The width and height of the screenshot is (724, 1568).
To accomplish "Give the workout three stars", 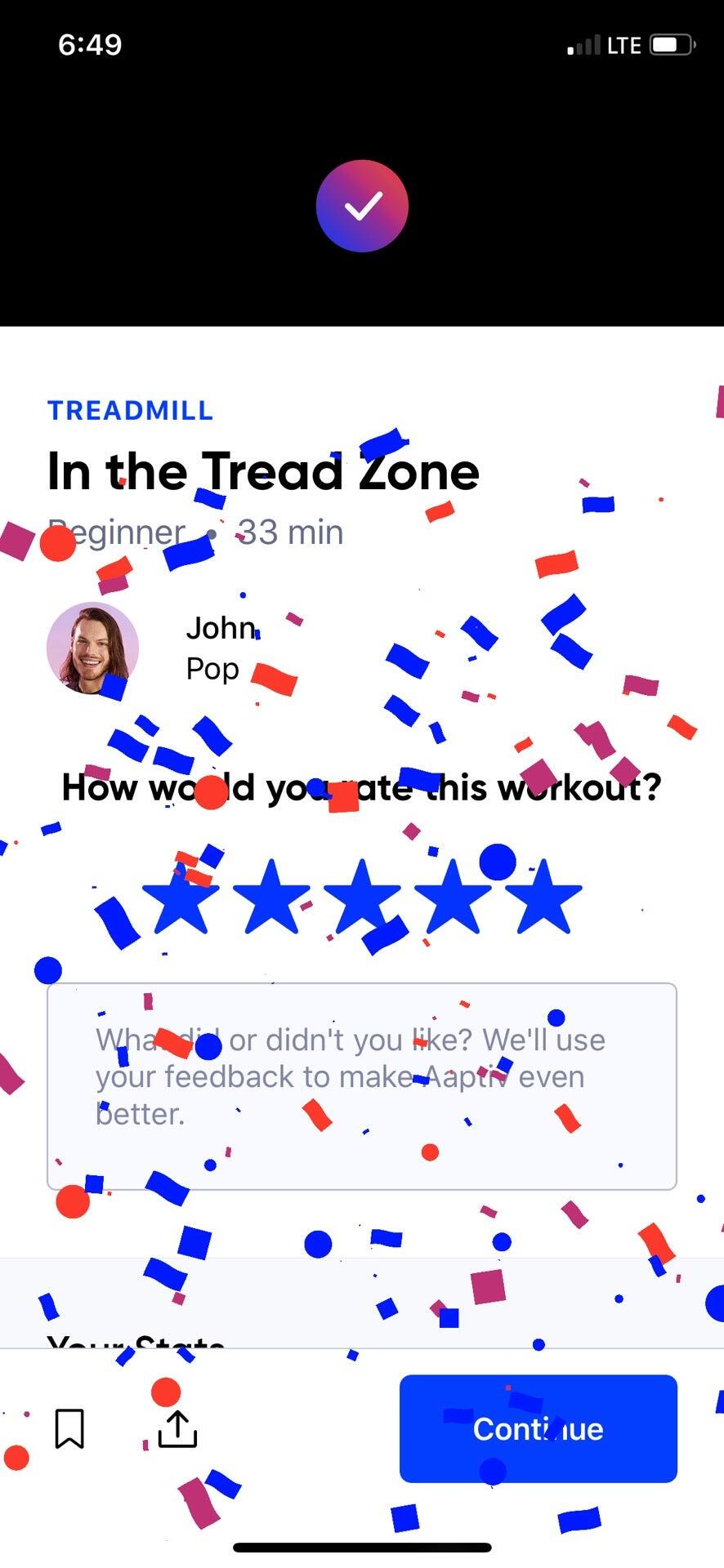I will click(362, 898).
